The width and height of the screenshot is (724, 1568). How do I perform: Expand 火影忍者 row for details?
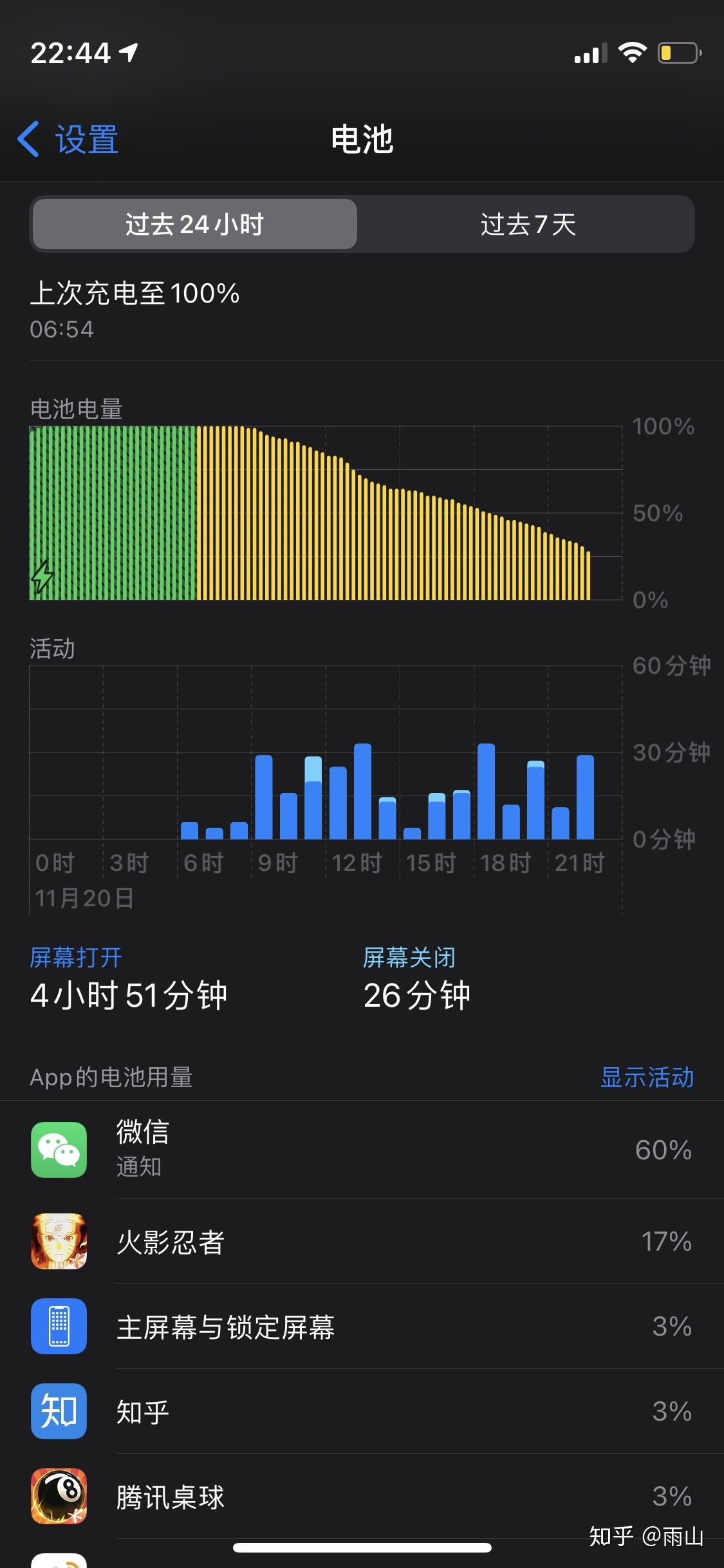coord(360,1243)
